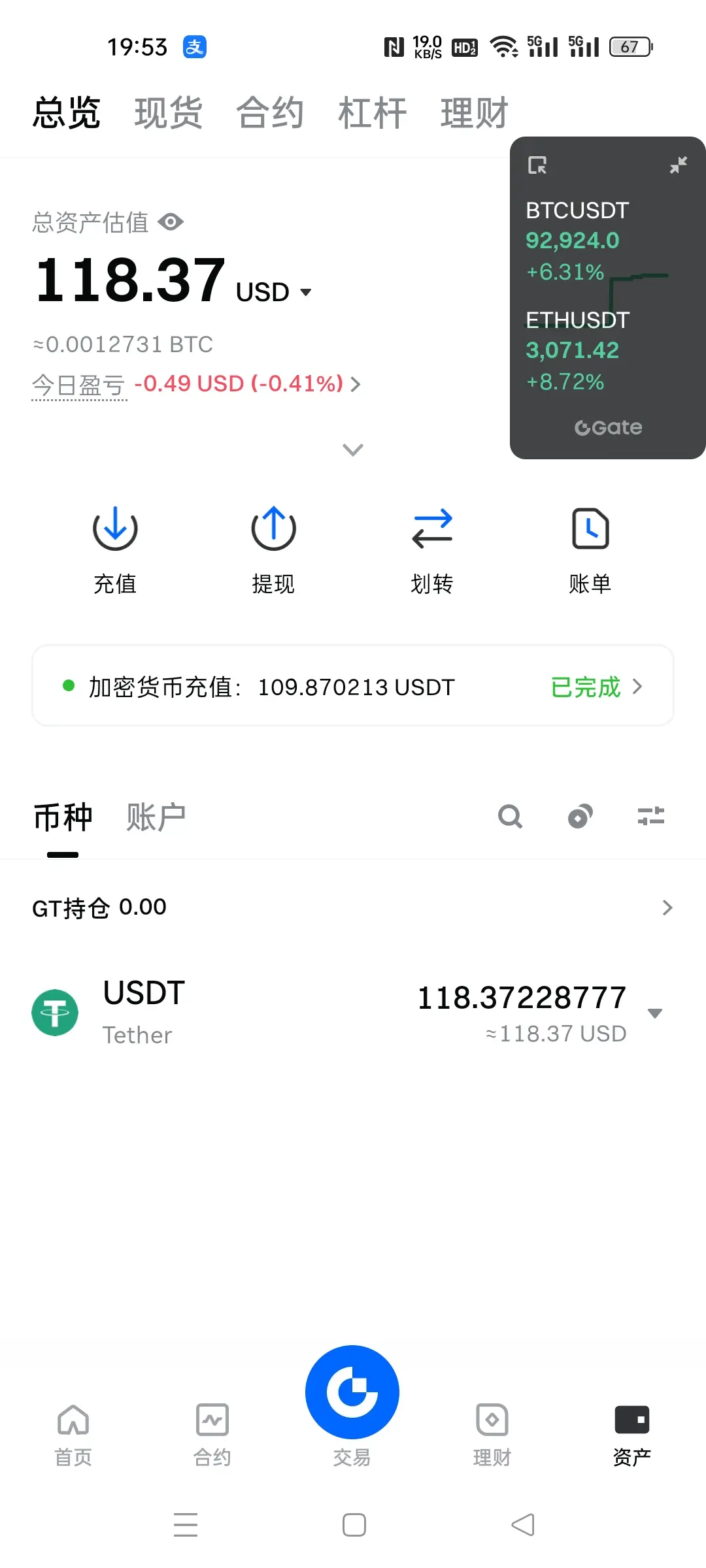Switch to the 账户 list tab

(156, 817)
